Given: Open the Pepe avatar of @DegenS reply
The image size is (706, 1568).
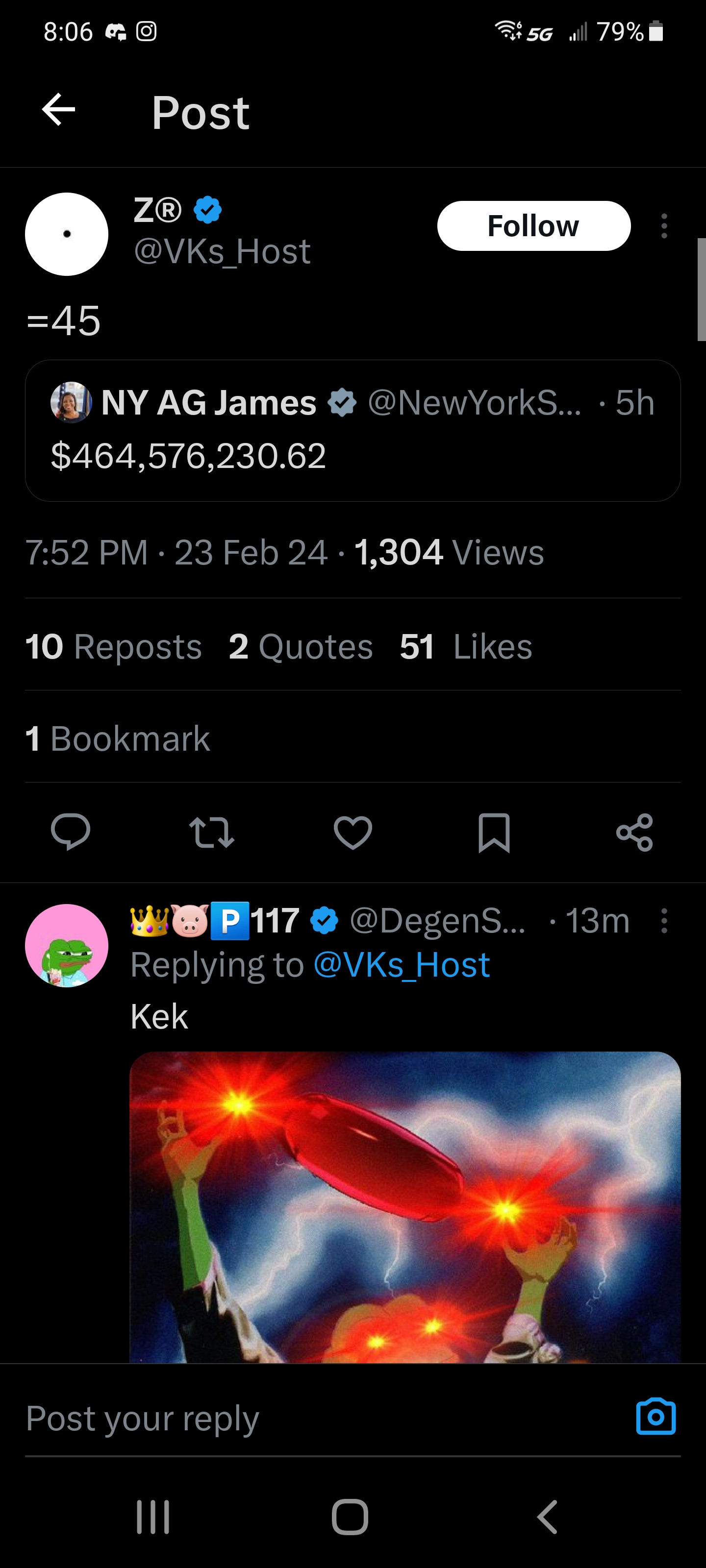Looking at the screenshot, I should 67,945.
